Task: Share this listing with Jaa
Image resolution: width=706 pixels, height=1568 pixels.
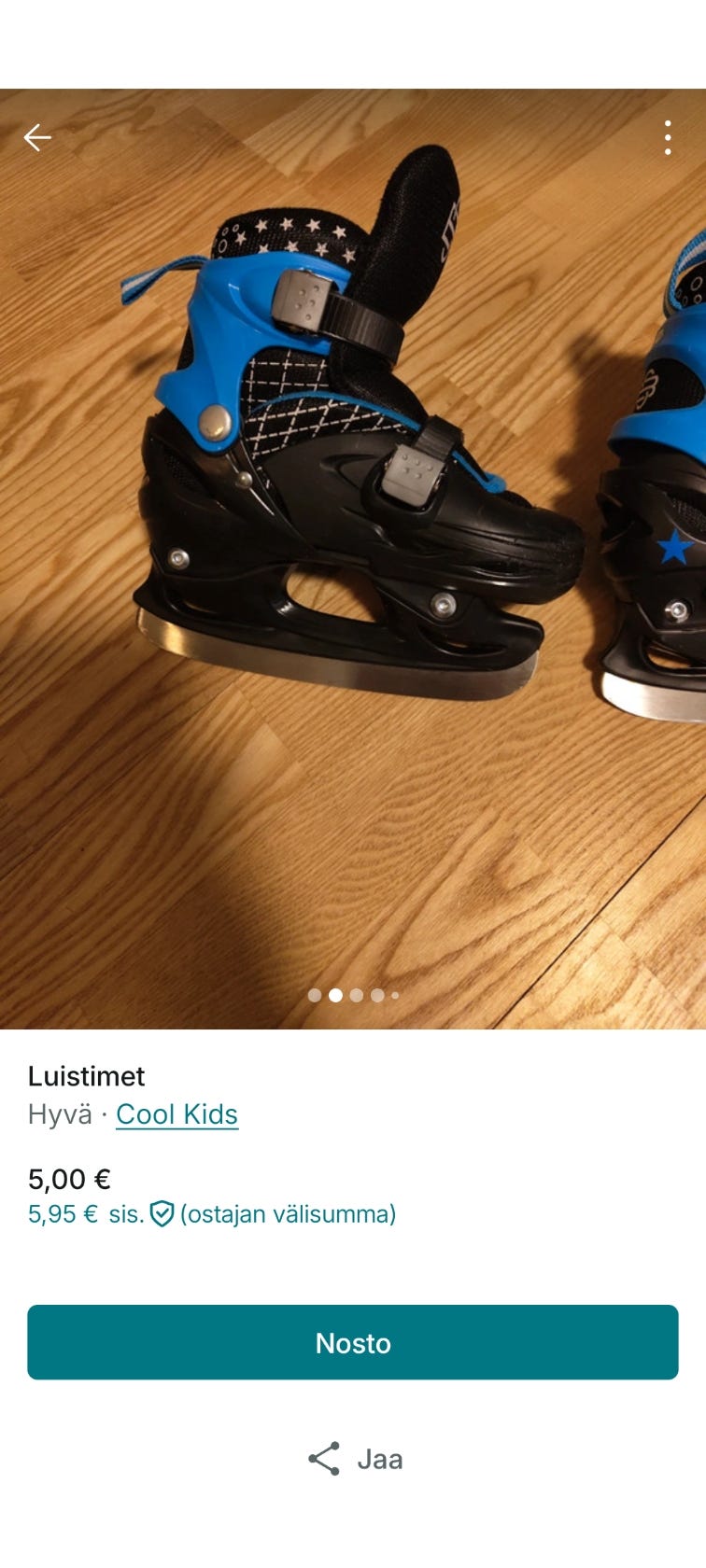Action: [355, 1459]
